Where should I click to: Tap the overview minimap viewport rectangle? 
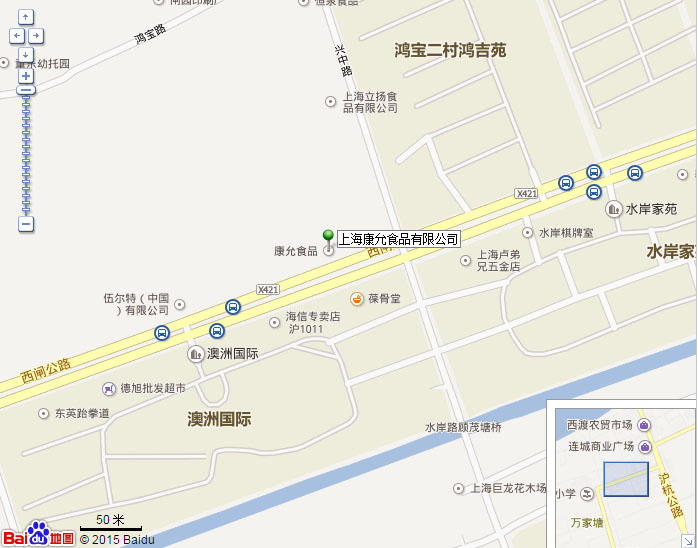point(626,479)
